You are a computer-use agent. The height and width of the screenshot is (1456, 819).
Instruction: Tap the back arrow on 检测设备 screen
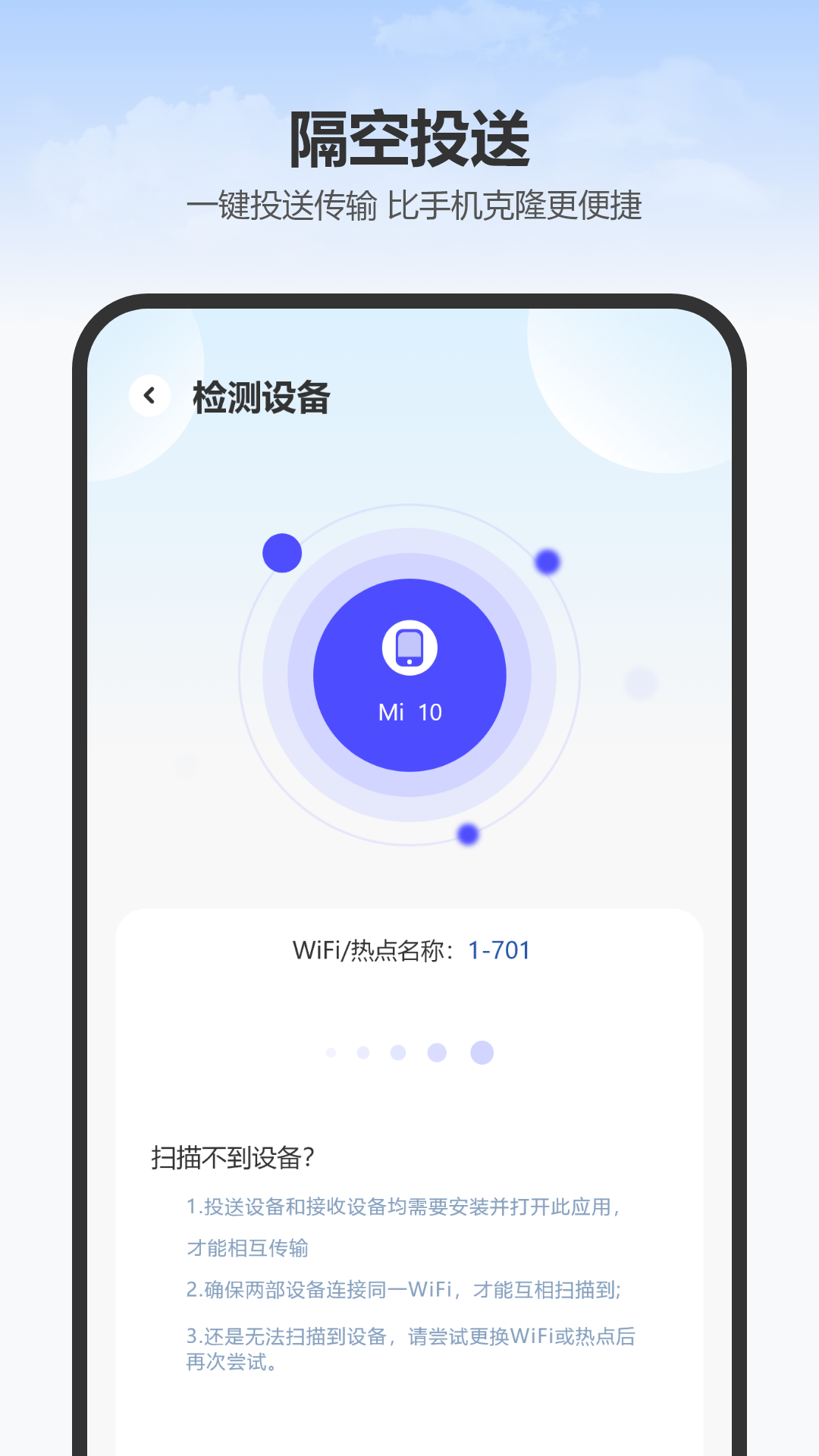point(149,394)
